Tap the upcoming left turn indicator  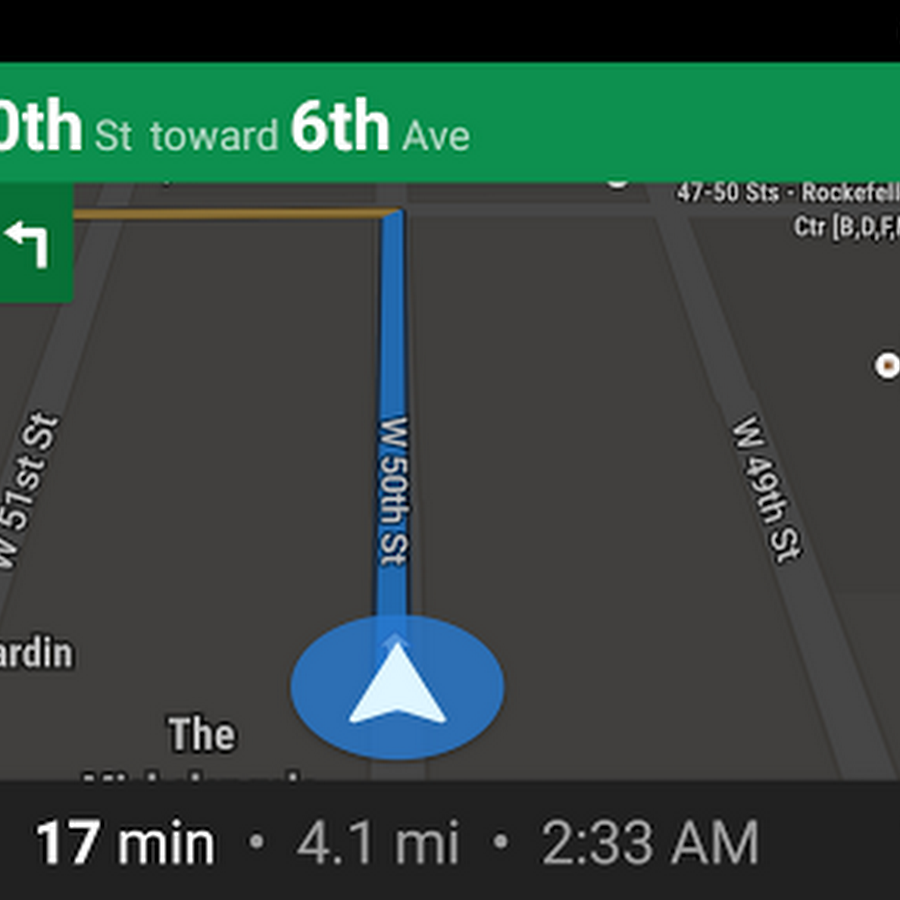click(32, 243)
